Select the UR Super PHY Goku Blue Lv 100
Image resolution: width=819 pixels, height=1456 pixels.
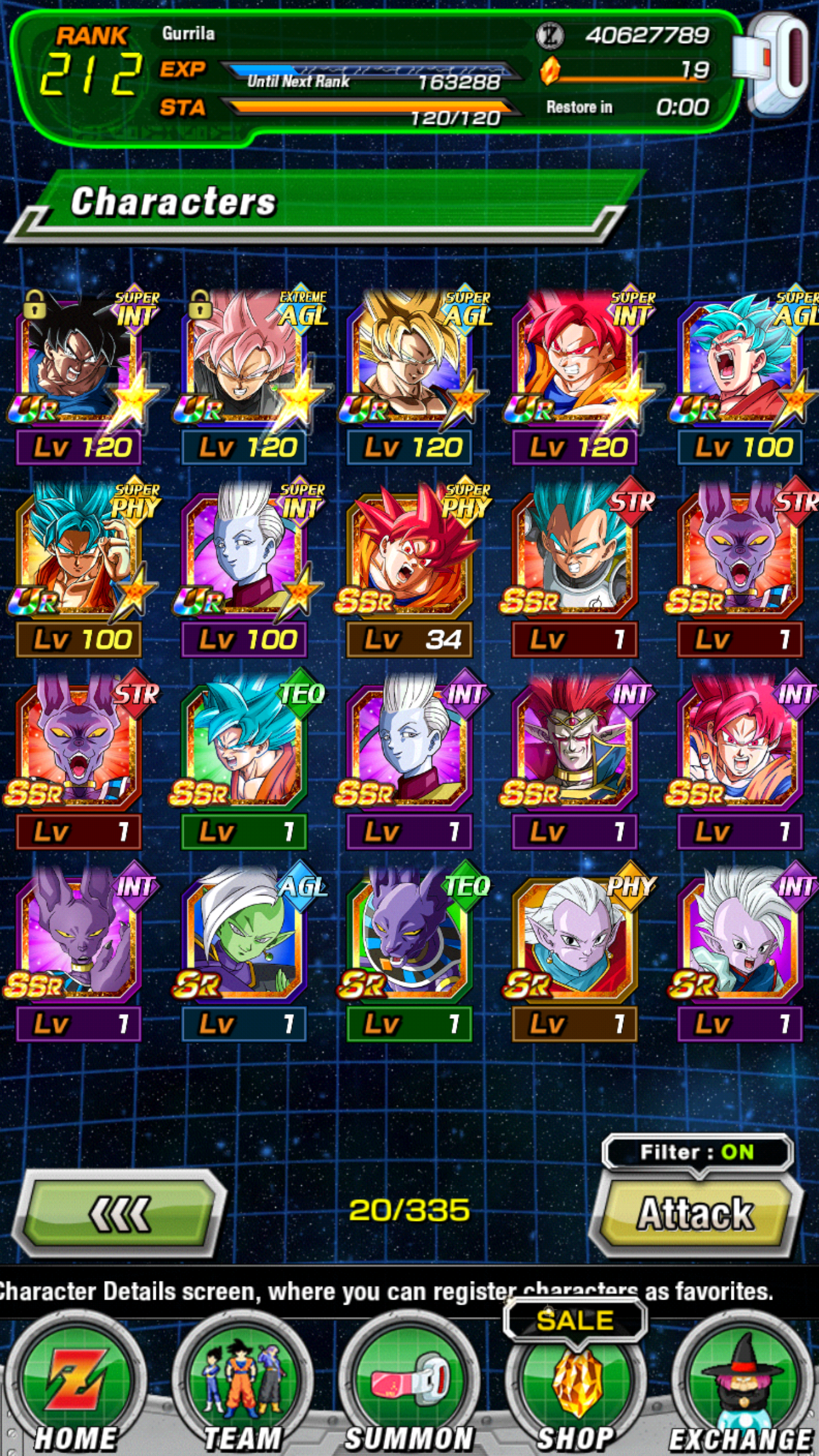point(78,552)
